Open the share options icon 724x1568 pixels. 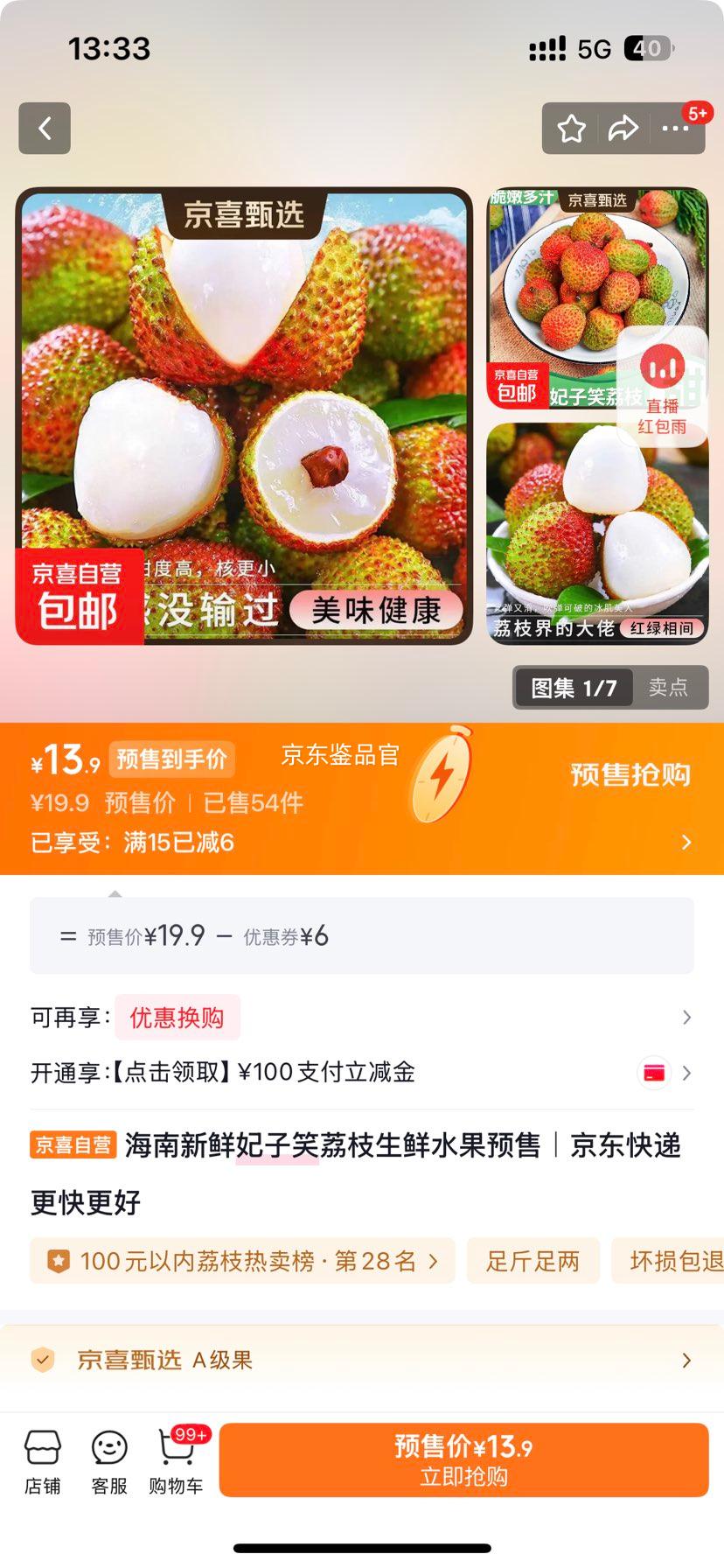pyautogui.click(x=624, y=128)
